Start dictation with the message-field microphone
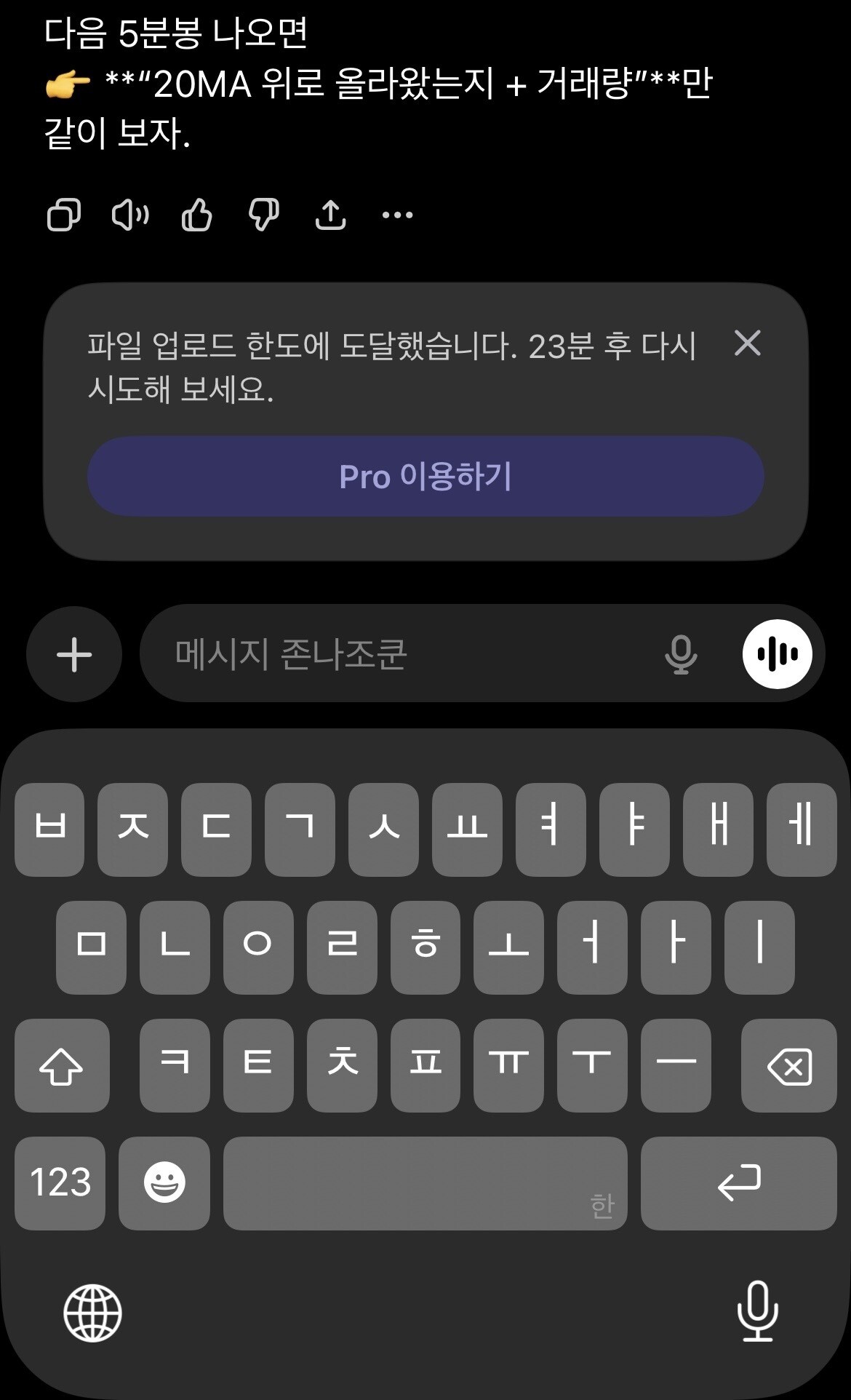851x1400 pixels. (681, 654)
